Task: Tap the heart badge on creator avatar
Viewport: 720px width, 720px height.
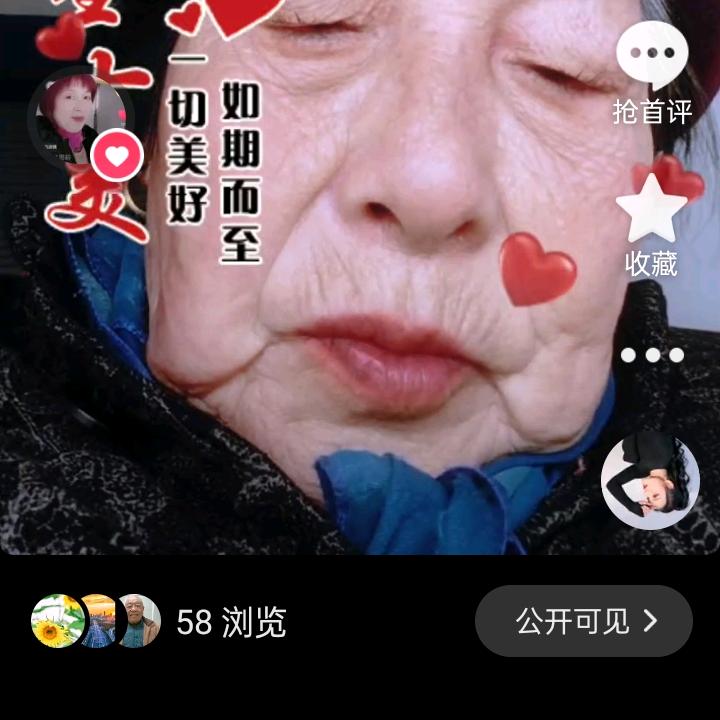Action: point(117,156)
